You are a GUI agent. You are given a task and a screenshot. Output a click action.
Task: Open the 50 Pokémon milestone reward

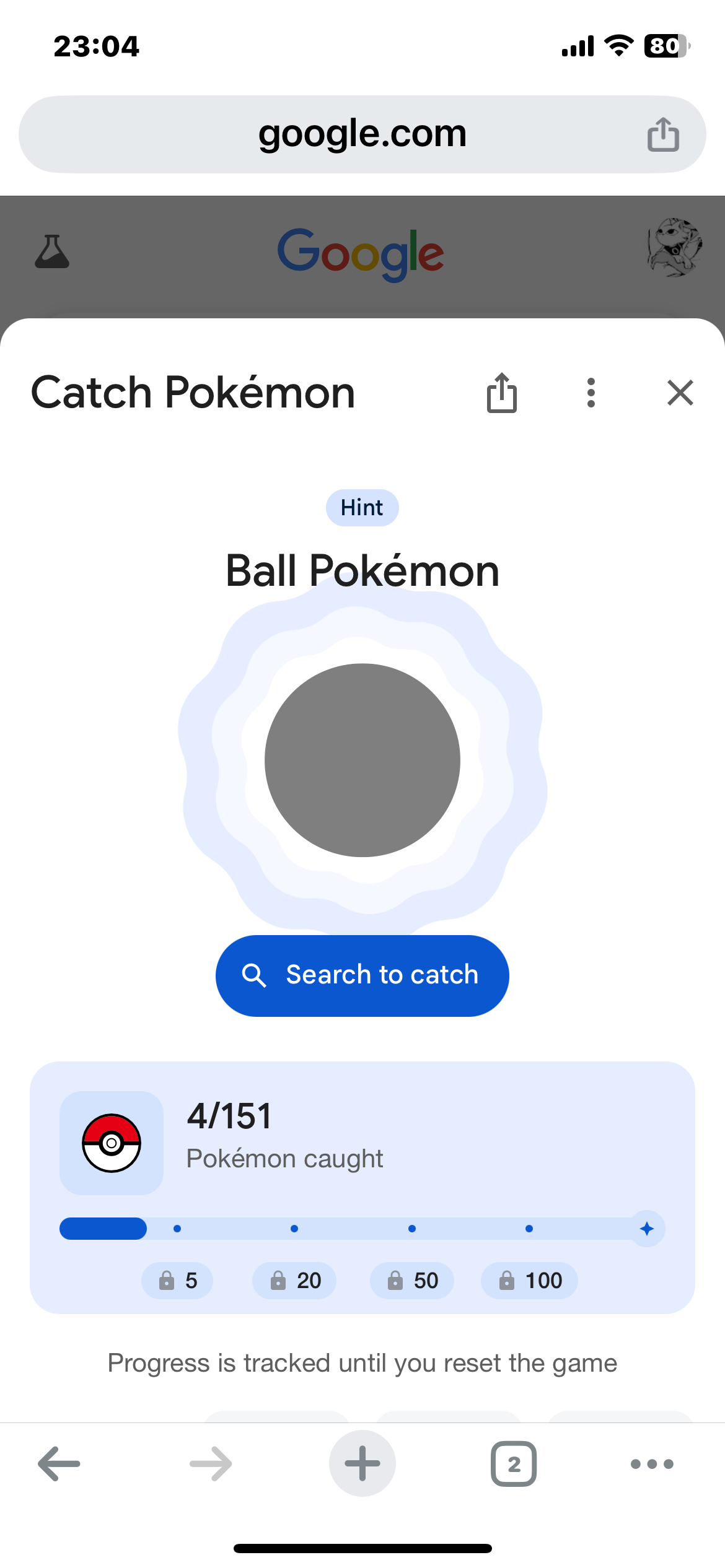coord(412,1280)
